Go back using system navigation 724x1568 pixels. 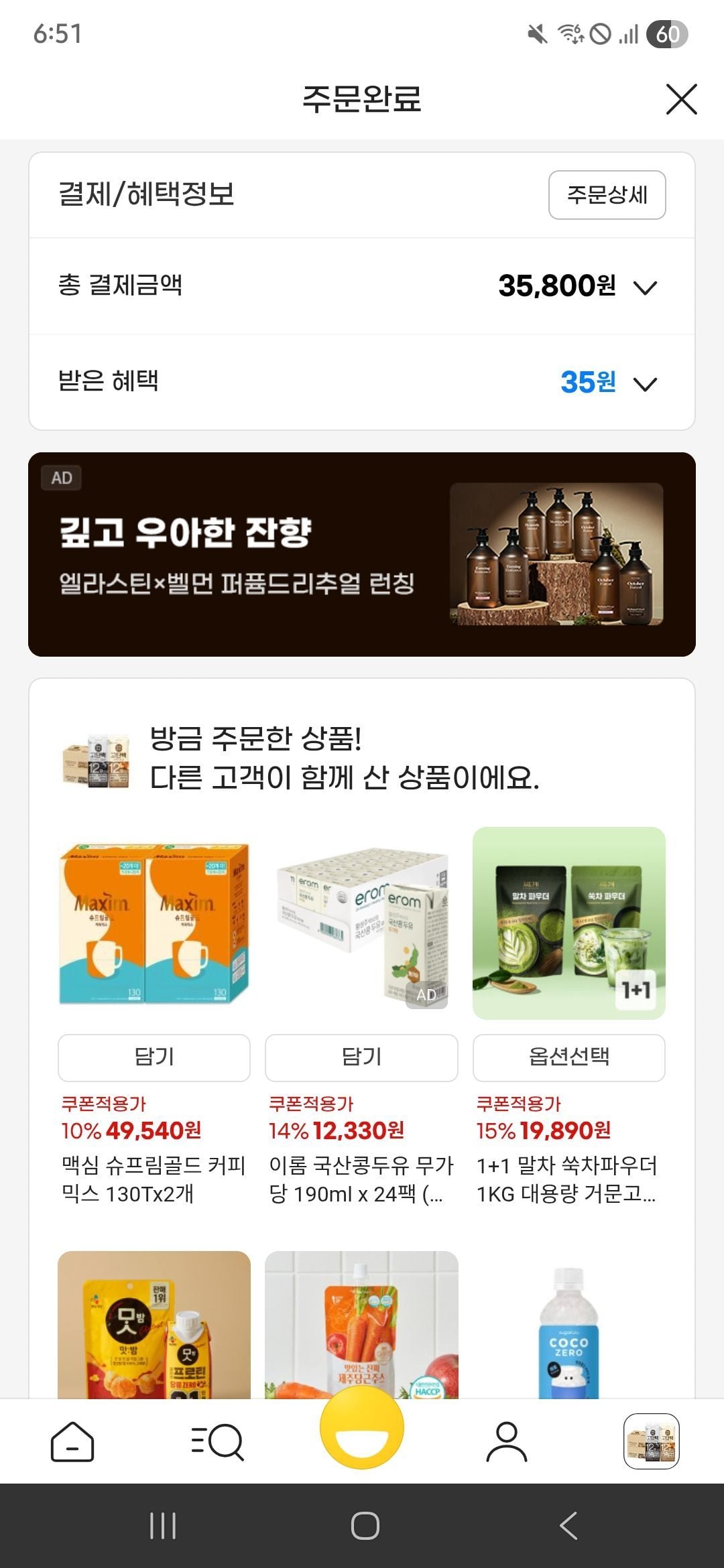click(x=568, y=1526)
